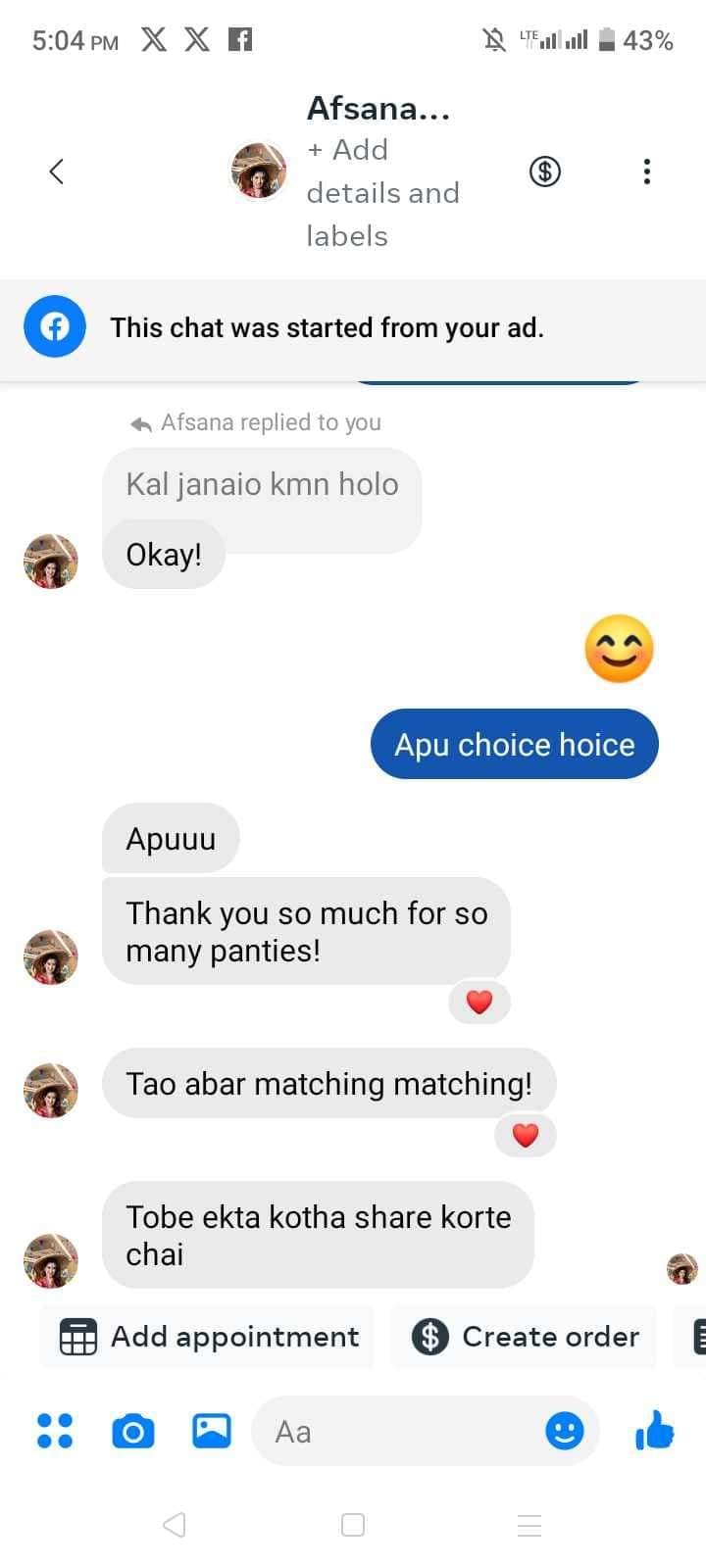Tap the system back navigation button
Image resolution: width=706 pixels, height=1568 pixels.
pyautogui.click(x=175, y=1525)
